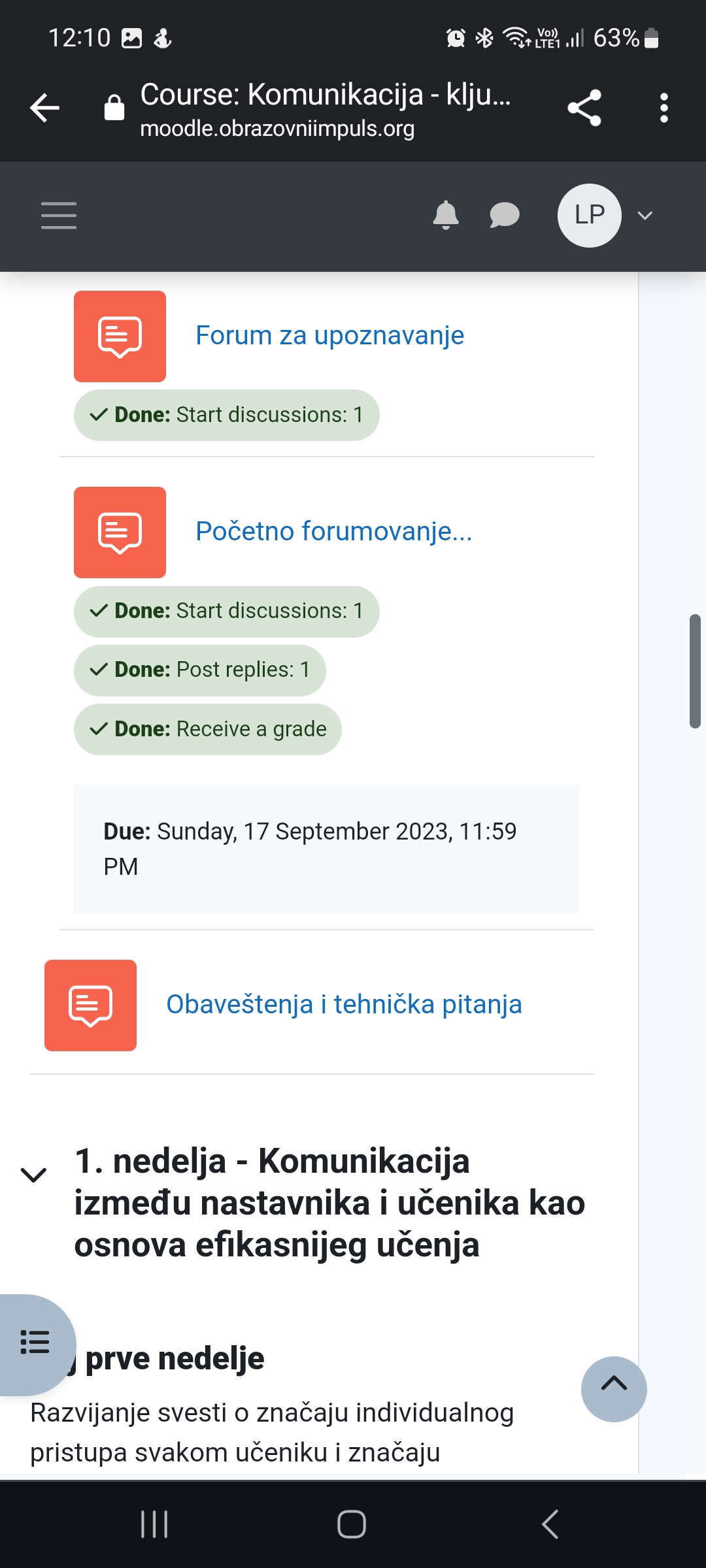
Task: Open the browser overflow menu
Action: (x=664, y=108)
